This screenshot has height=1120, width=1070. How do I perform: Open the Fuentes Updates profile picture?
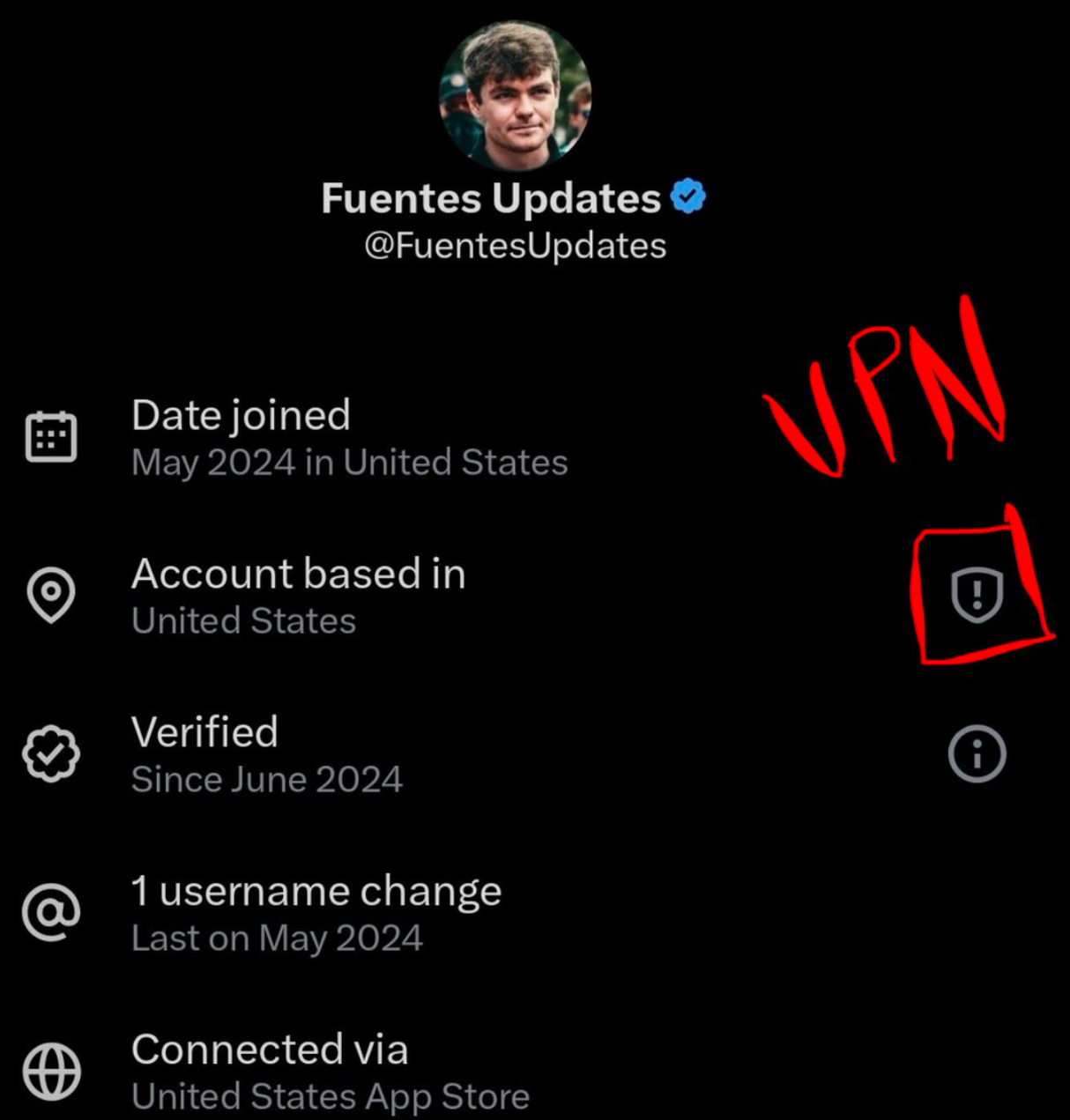point(515,95)
